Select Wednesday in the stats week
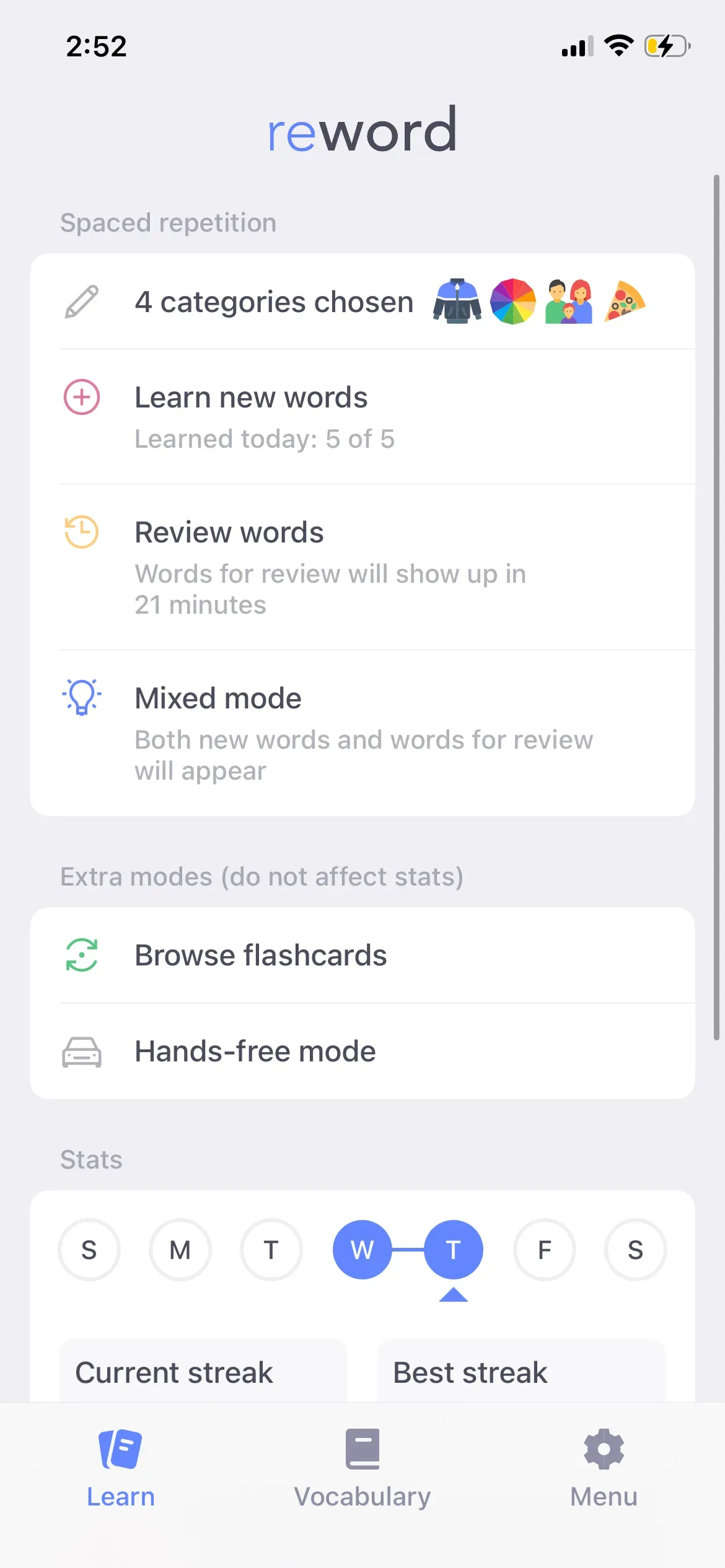This screenshot has height=1568, width=725. point(362,1250)
